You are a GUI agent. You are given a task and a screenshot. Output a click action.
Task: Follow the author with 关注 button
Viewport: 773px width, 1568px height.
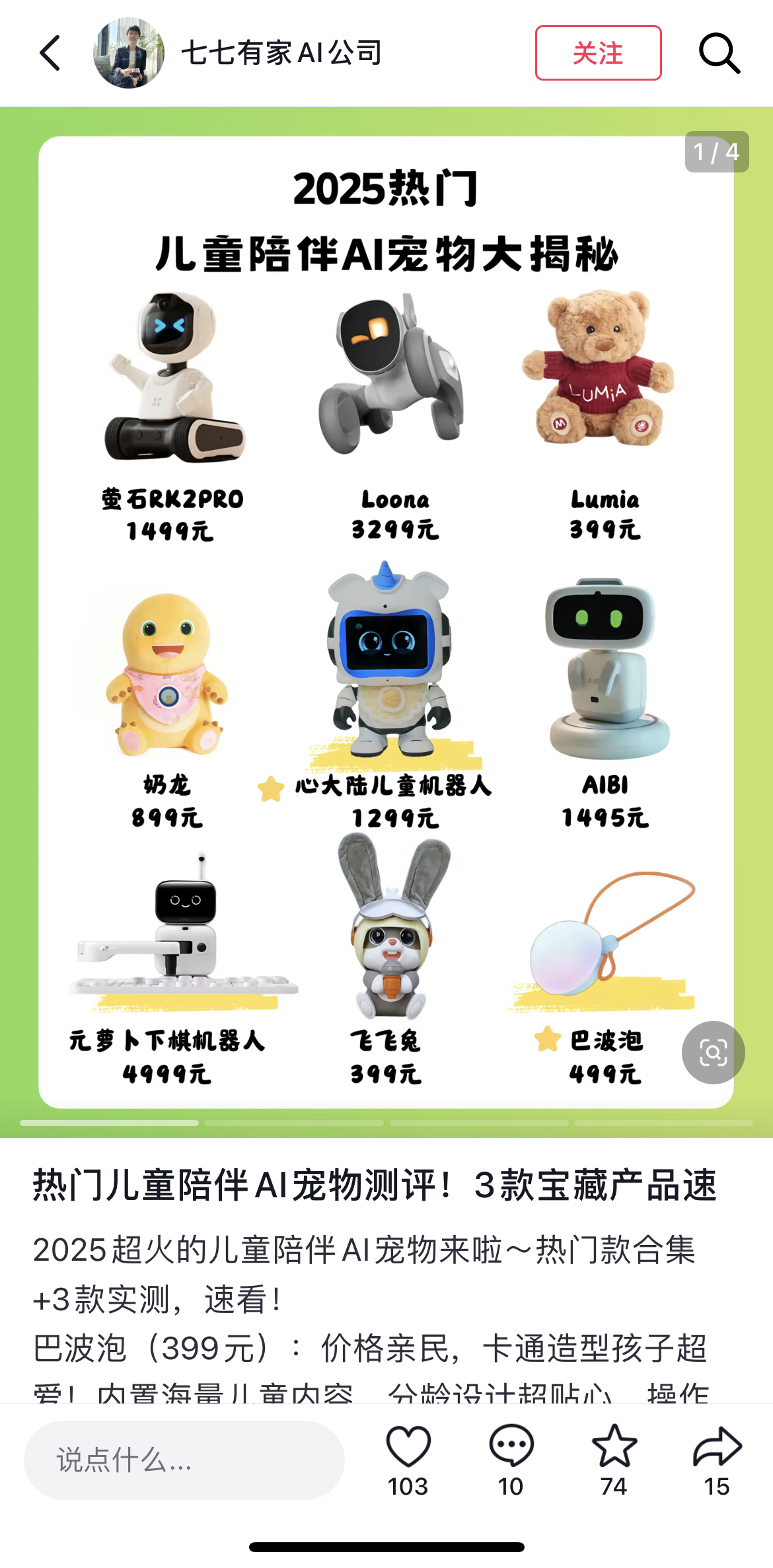(598, 53)
